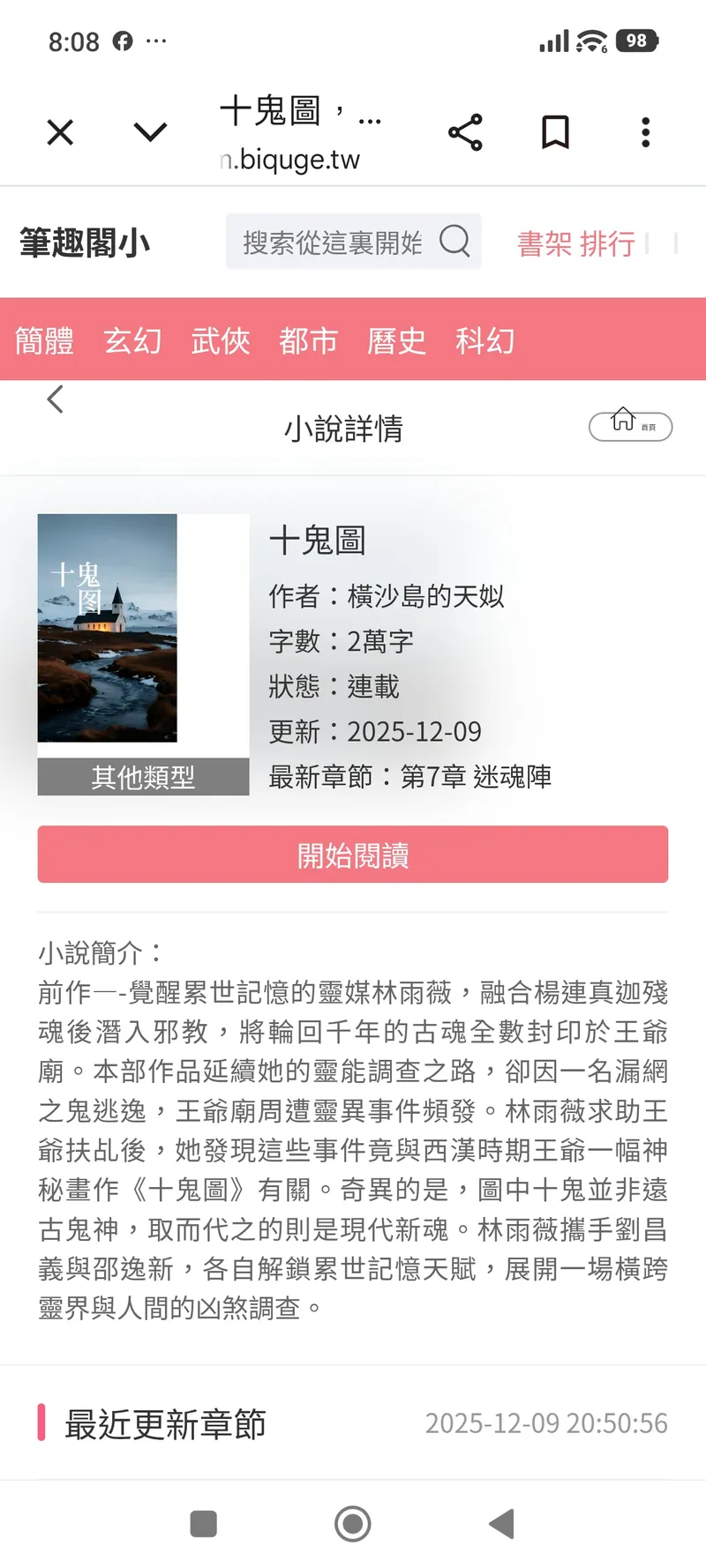Tap the search box 搜索從這裏開始

(335, 242)
